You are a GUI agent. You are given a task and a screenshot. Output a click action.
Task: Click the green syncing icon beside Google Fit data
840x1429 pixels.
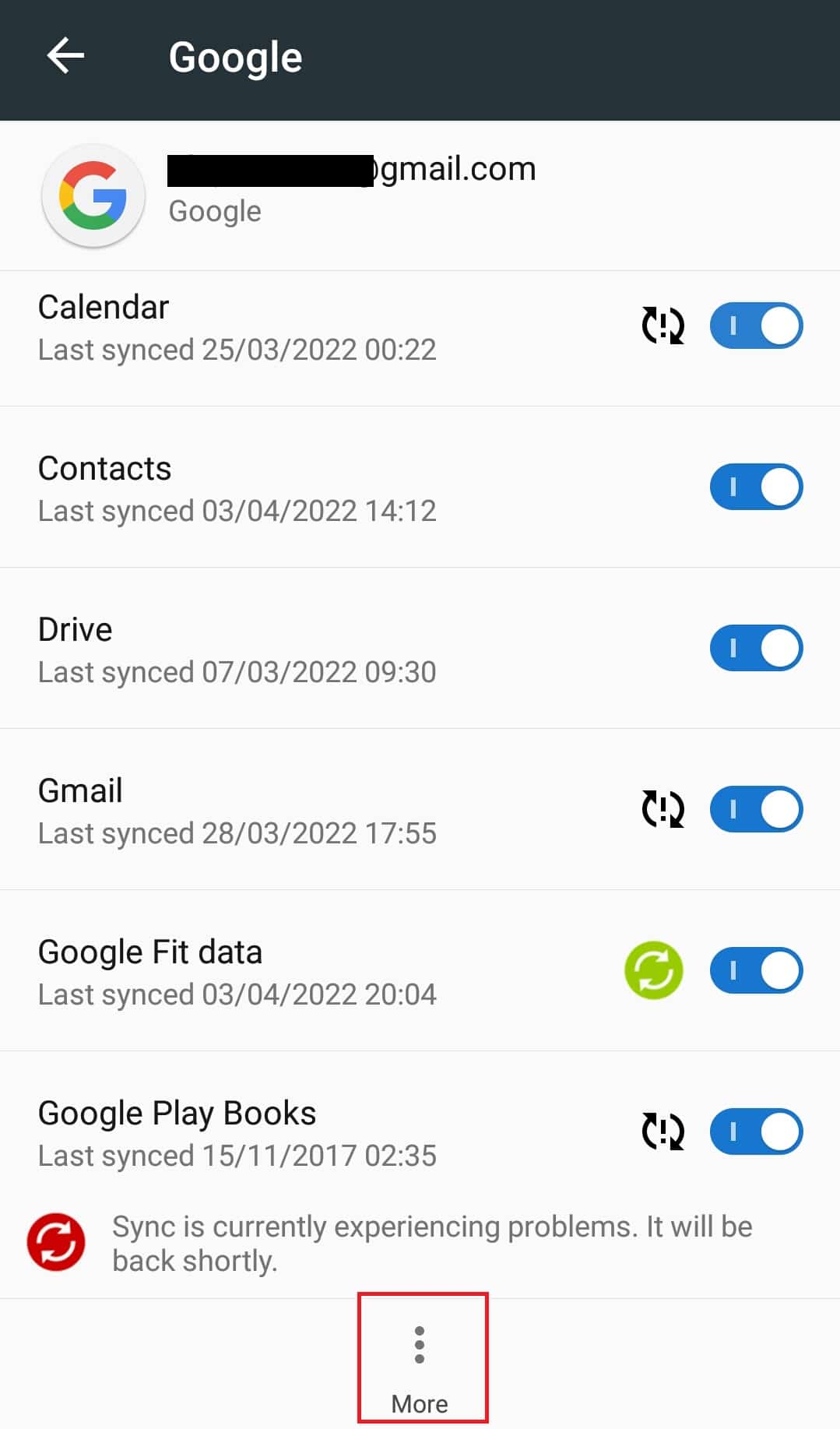pyautogui.click(x=654, y=970)
